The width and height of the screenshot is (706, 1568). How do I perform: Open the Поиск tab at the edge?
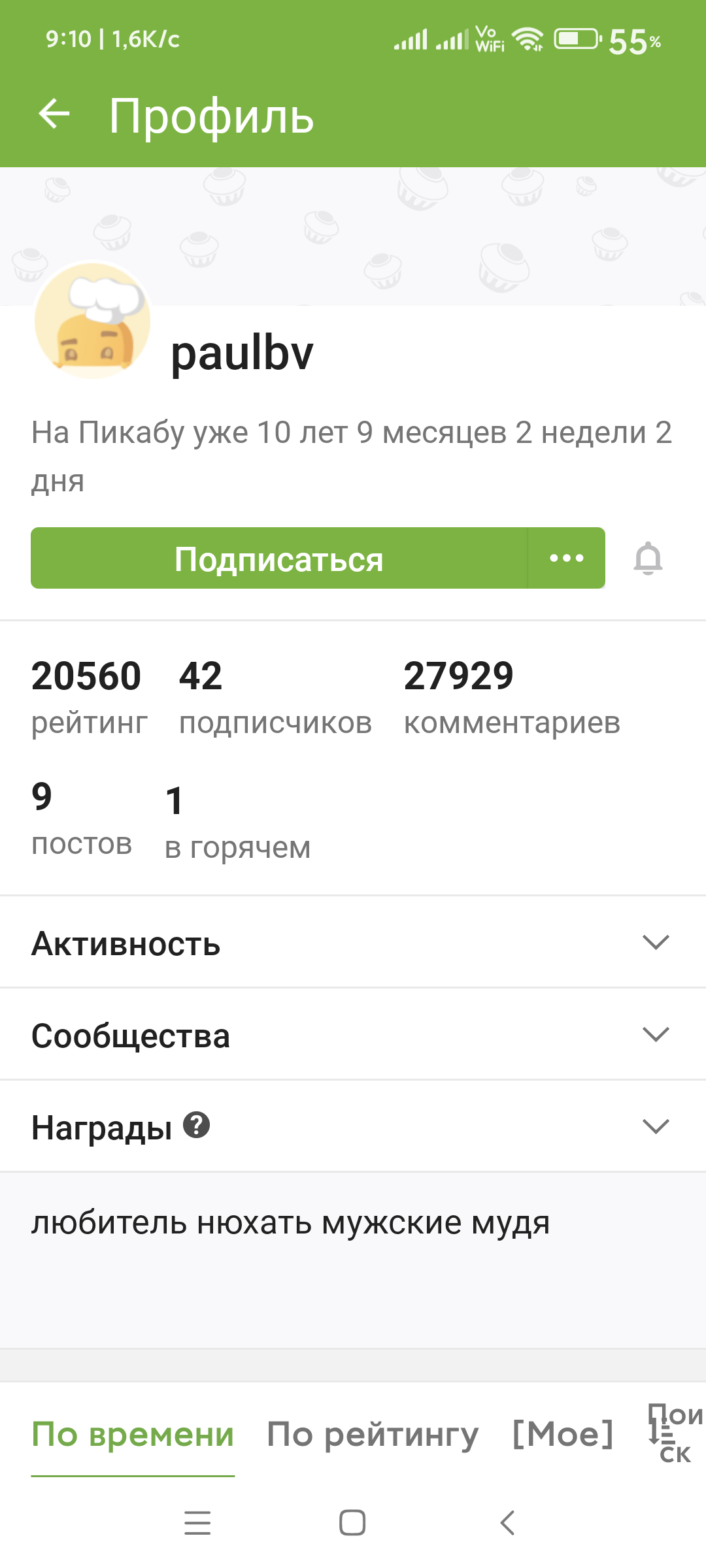click(x=675, y=1433)
